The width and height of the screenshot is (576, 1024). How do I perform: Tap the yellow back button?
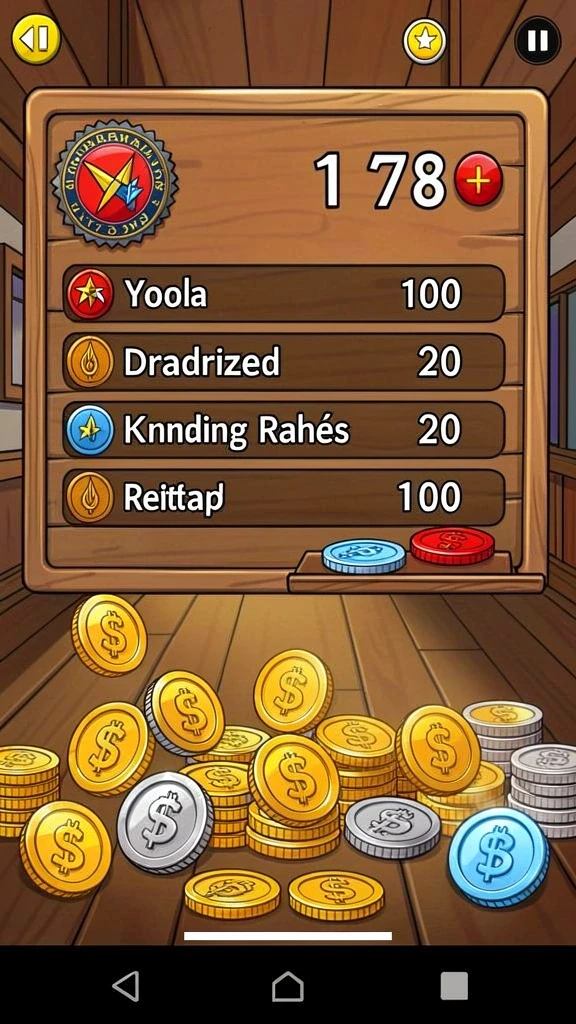[x=36, y=39]
